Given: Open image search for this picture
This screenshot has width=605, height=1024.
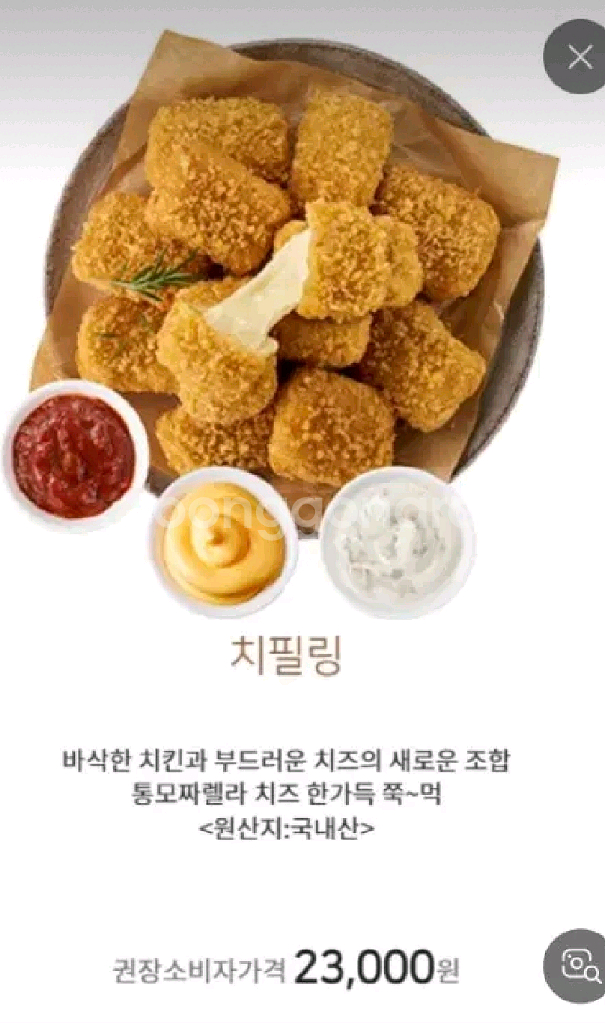Looking at the screenshot, I should [x=579, y=965].
